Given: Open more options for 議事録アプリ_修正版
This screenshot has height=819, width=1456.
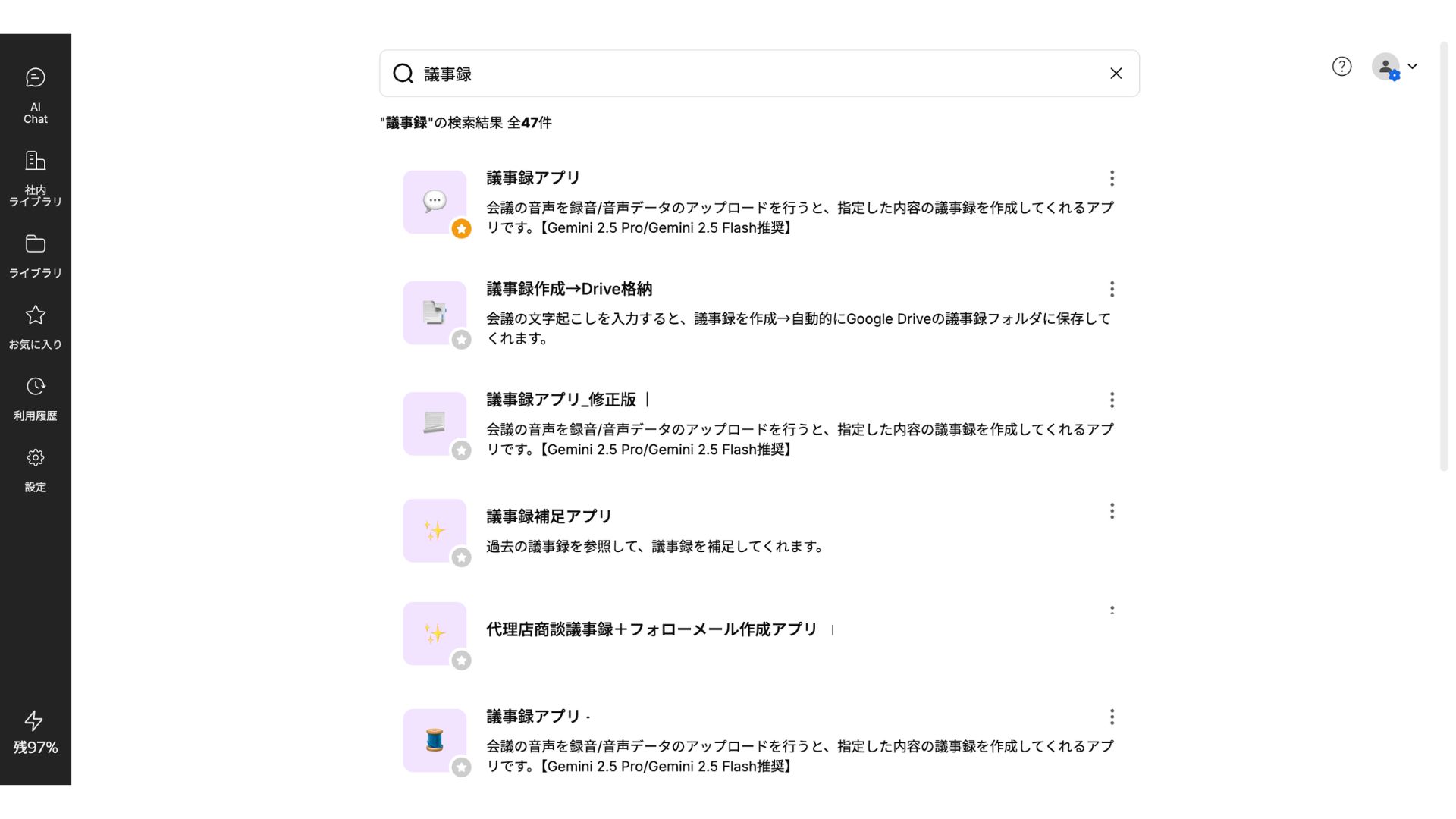Looking at the screenshot, I should point(1112,400).
